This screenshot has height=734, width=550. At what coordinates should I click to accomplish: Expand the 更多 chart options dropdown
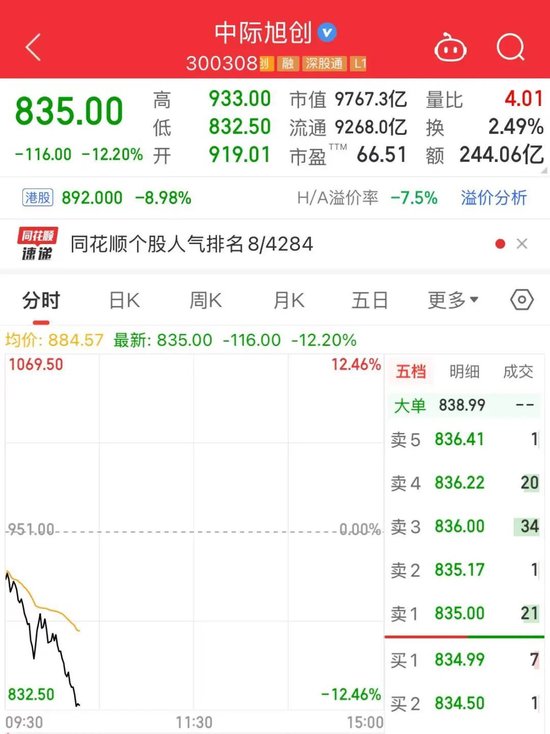[453, 301]
